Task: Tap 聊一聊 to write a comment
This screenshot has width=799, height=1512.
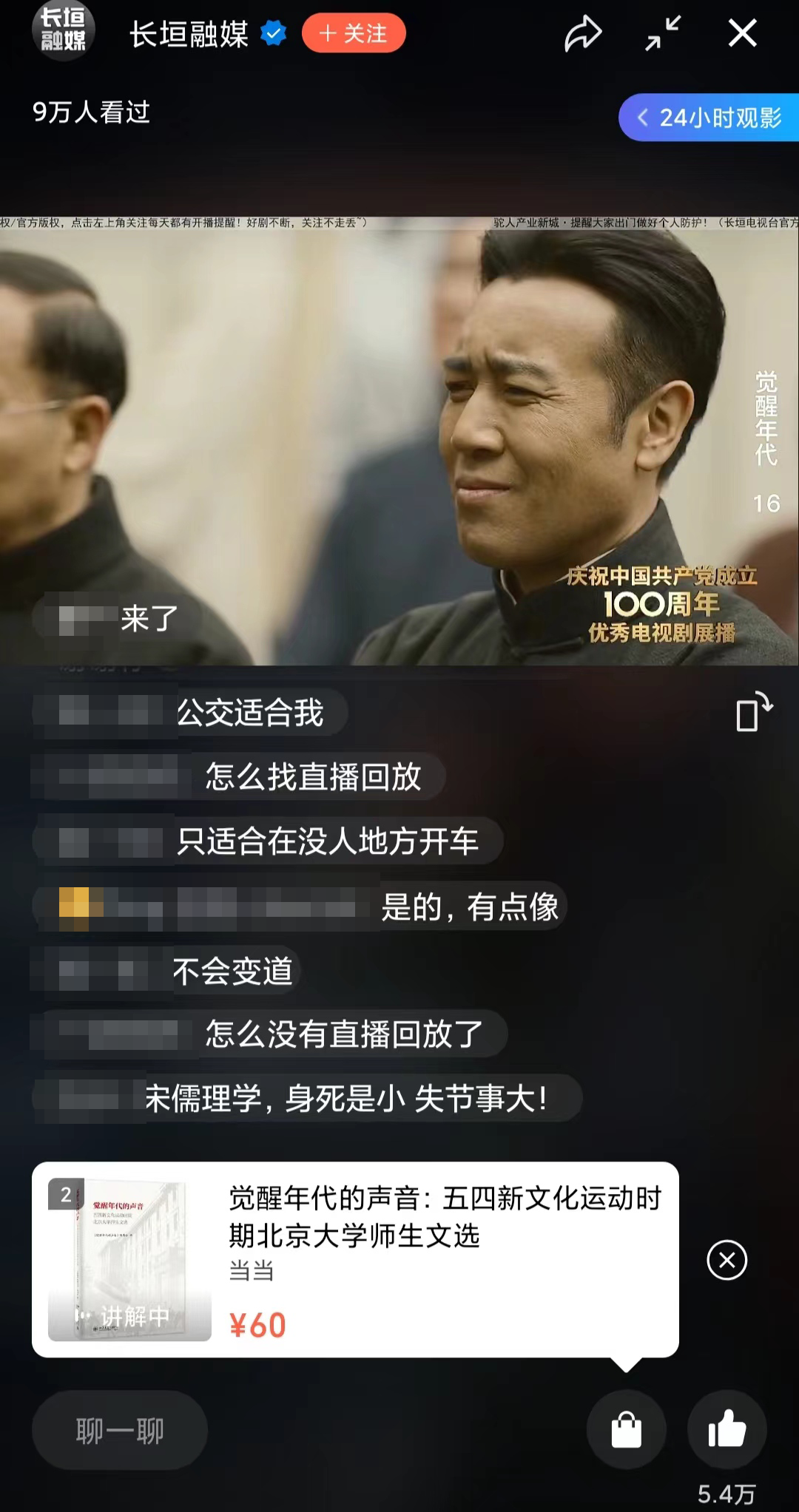Action: click(x=120, y=1431)
